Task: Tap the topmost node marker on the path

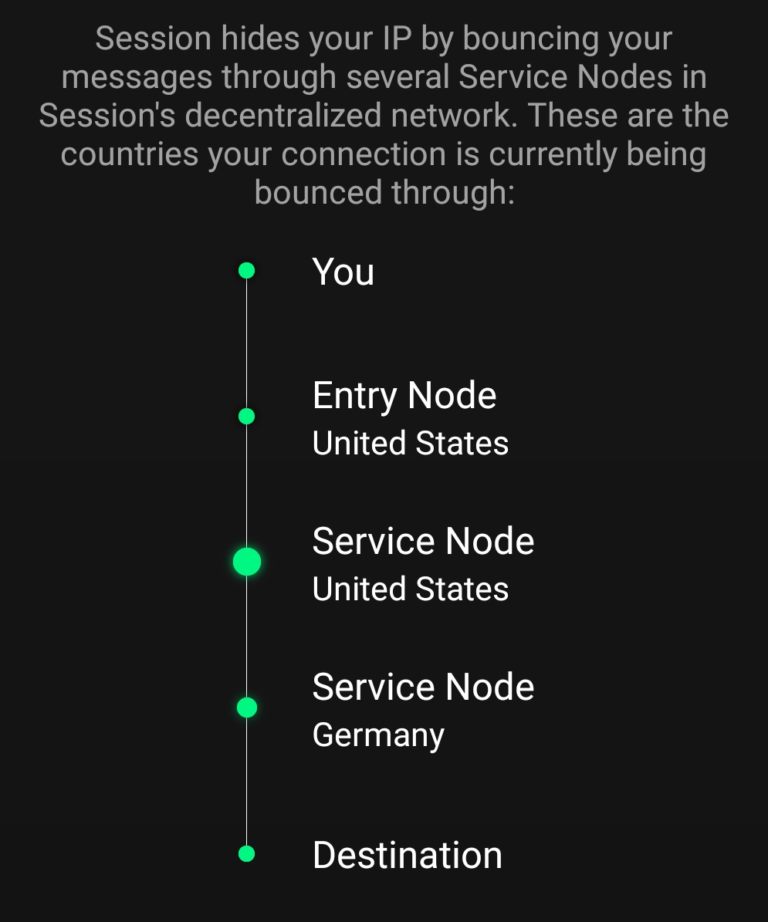Action: (x=246, y=268)
